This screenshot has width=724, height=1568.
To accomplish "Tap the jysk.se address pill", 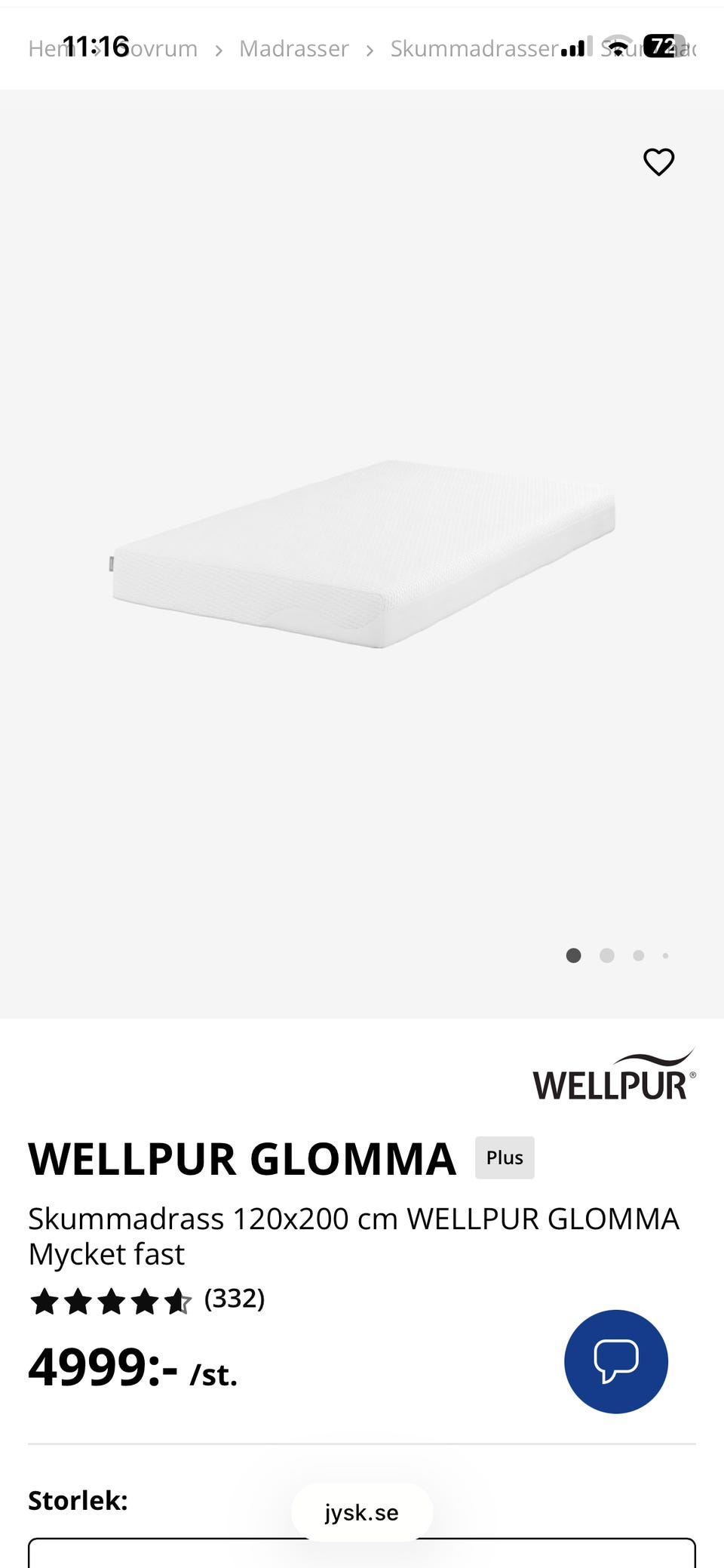I will pos(362,1512).
